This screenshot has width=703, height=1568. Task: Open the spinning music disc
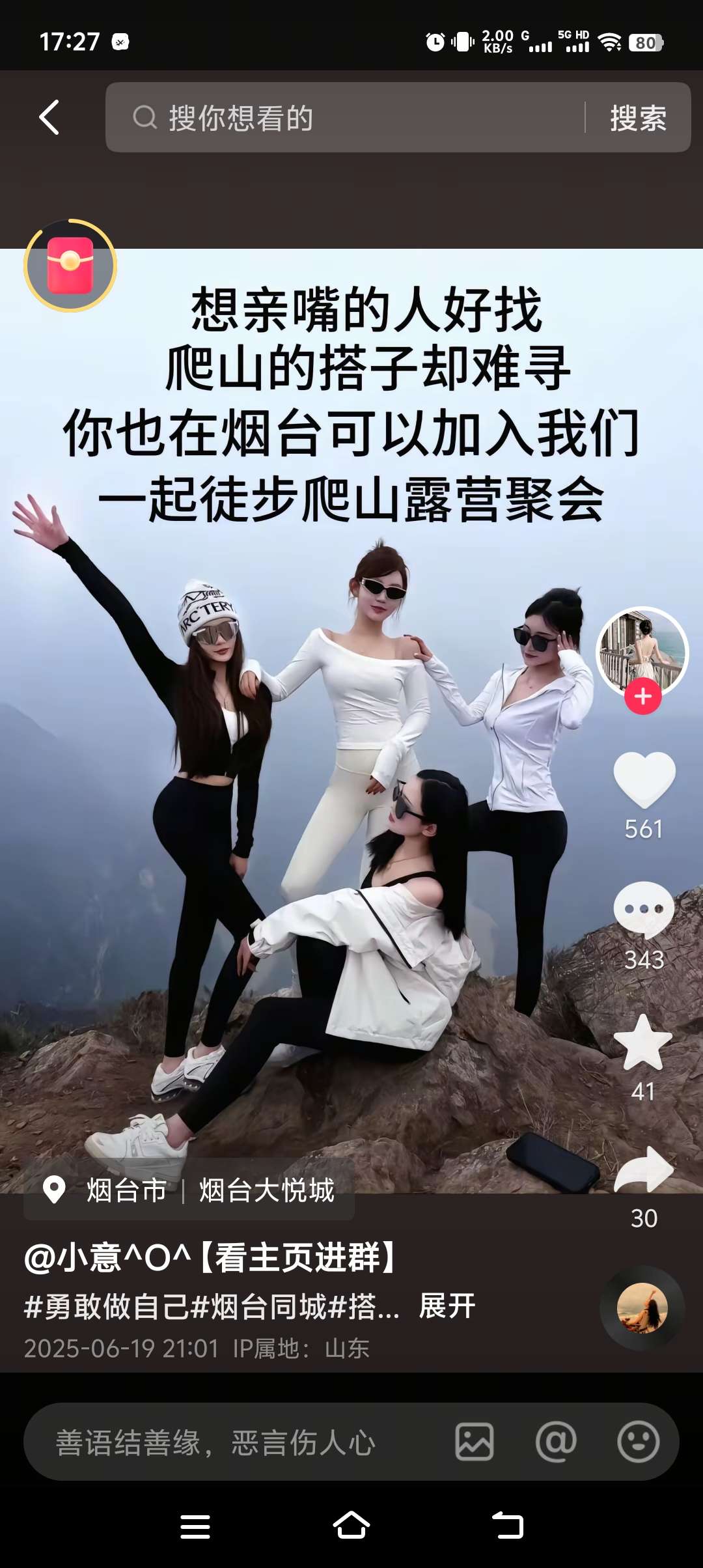642,1308
